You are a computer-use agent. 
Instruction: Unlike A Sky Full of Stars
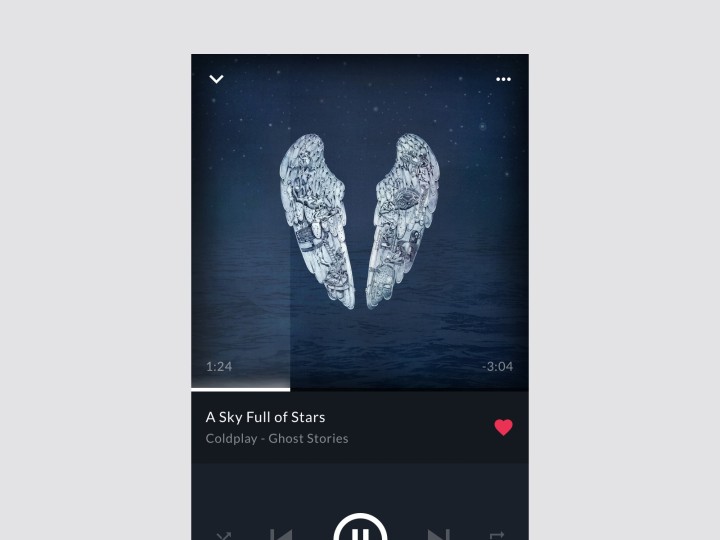pos(503,427)
